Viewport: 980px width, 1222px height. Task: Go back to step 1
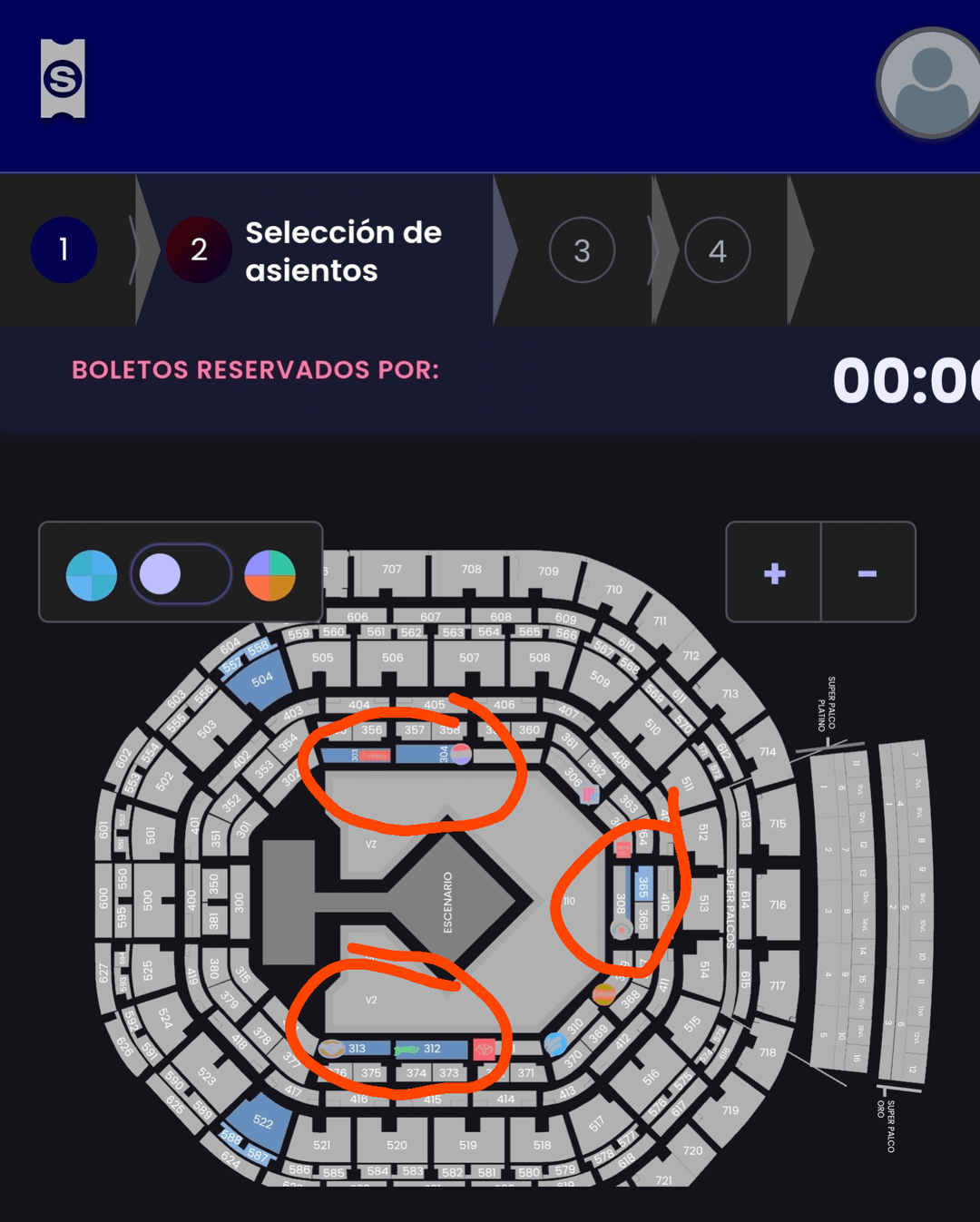coord(64,249)
